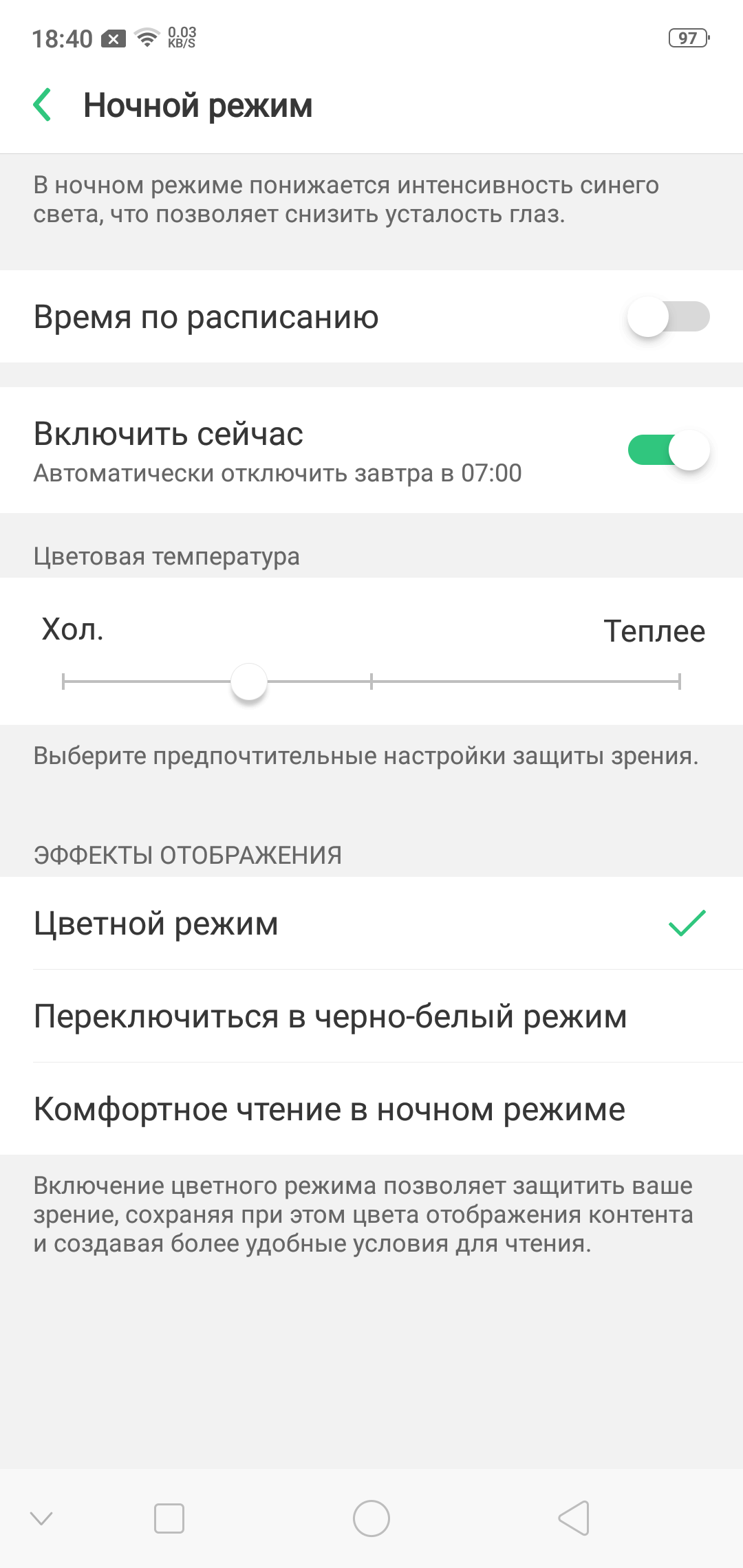Enable the Время по расписанию switch
The image size is (743, 1568).
click(667, 317)
